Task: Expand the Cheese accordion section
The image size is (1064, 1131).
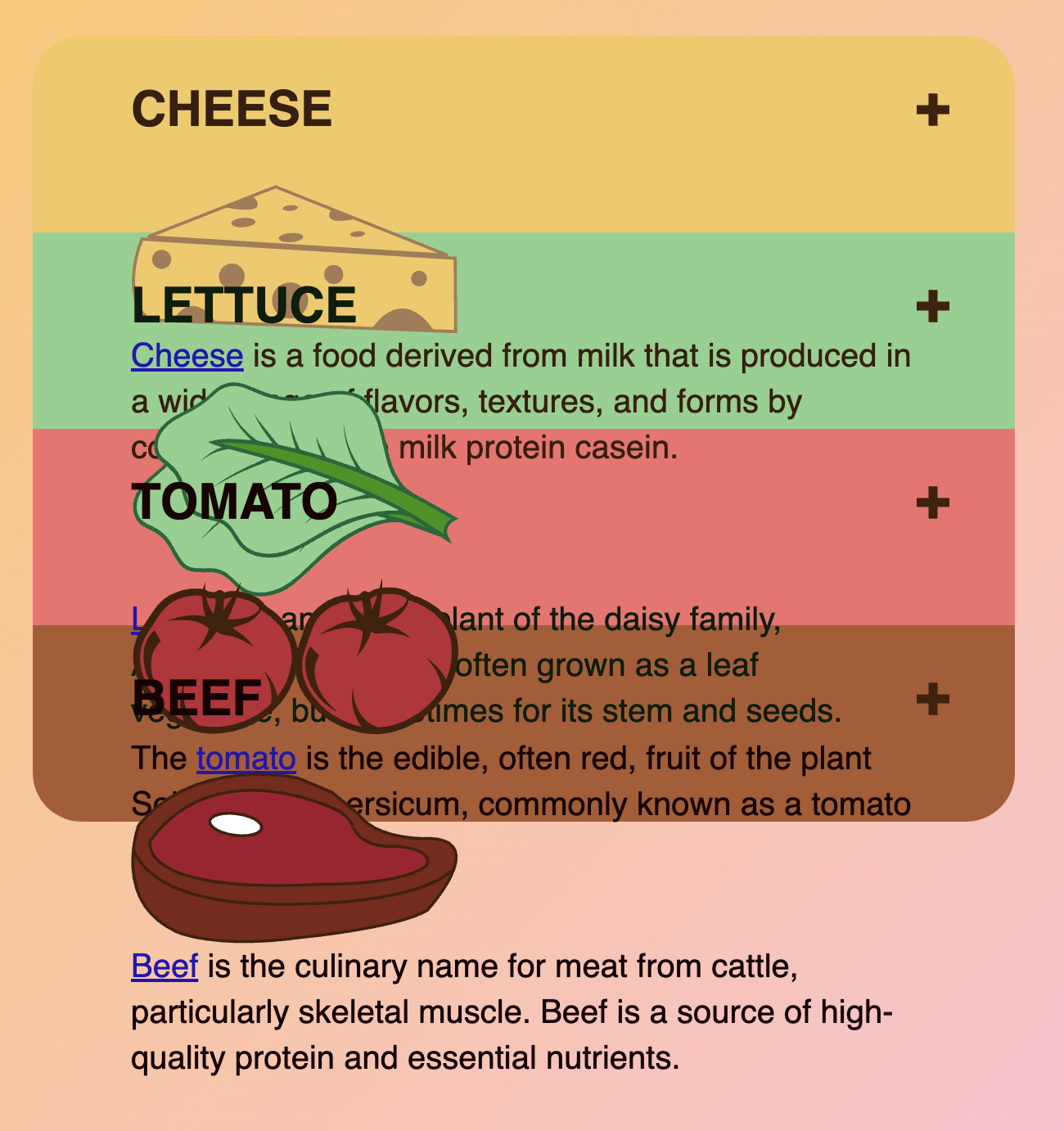Action: (932, 110)
